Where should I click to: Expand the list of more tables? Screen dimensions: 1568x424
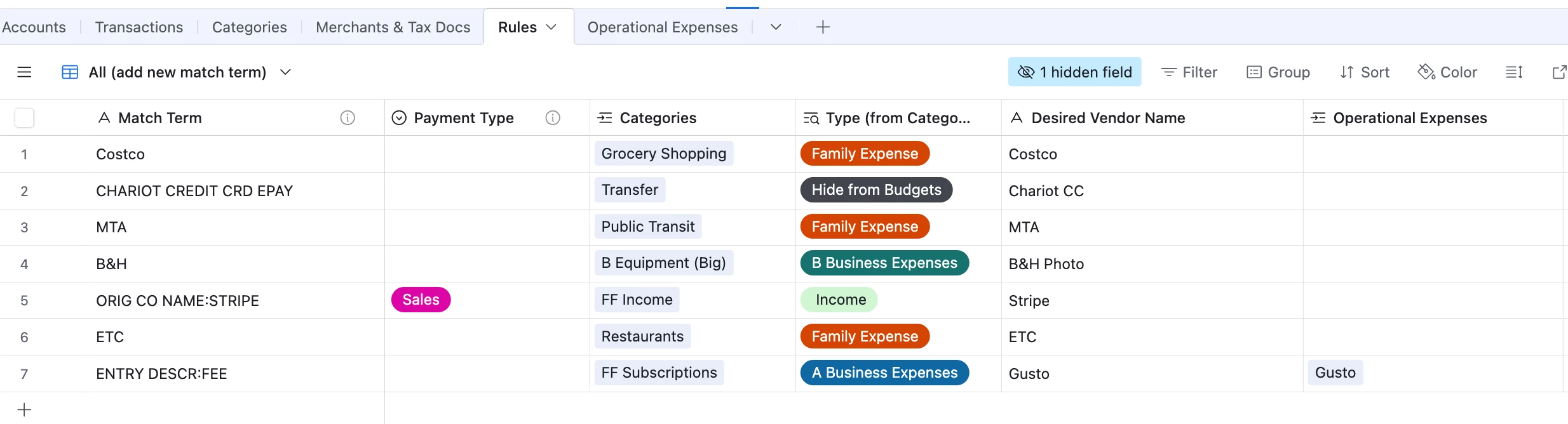tap(776, 27)
